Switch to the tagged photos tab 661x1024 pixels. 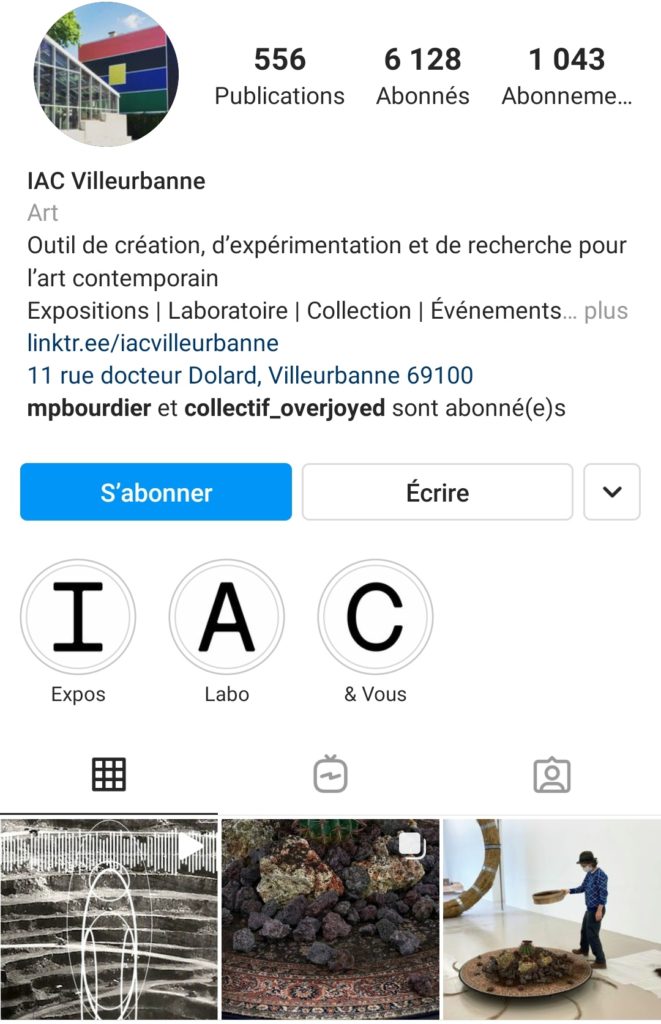552,774
